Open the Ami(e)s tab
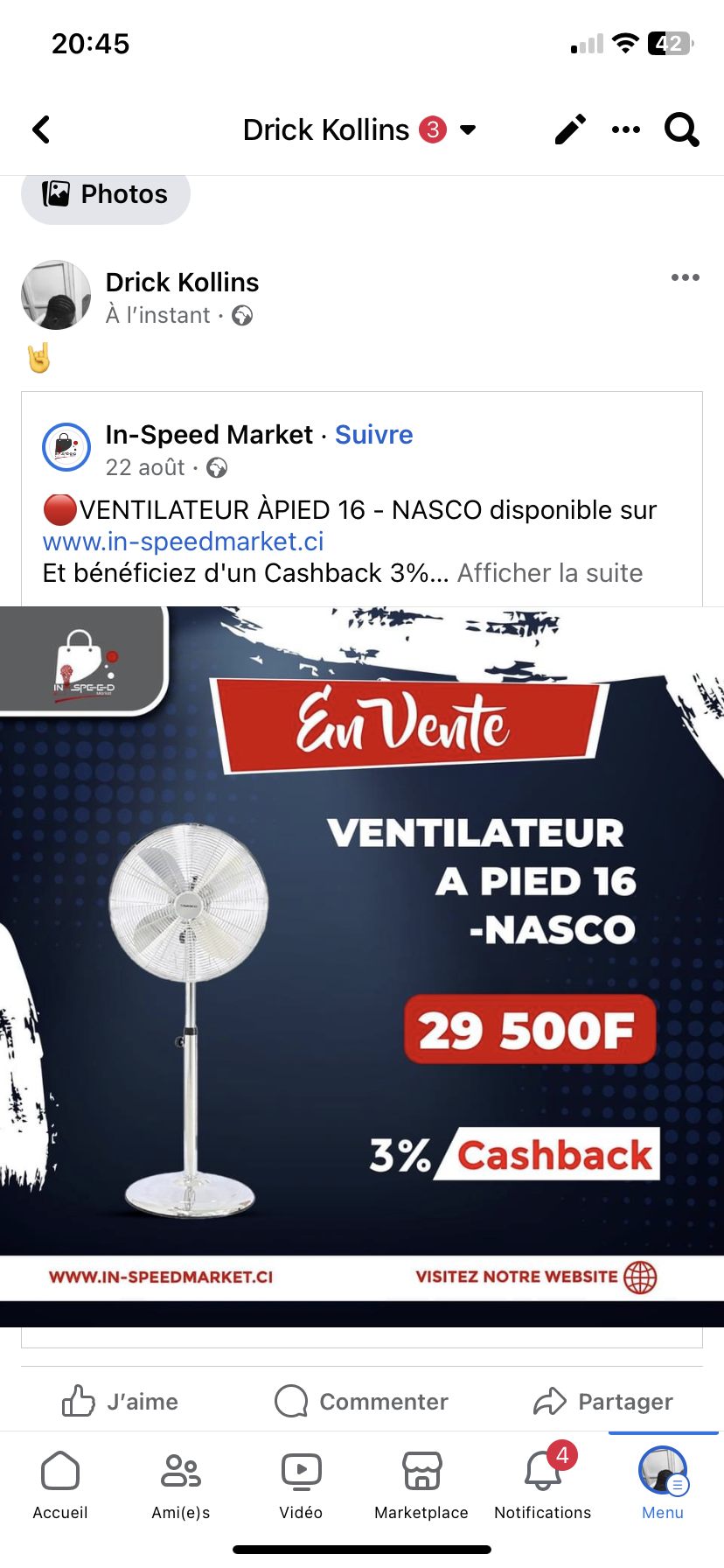This screenshot has width=724, height=1568. click(x=181, y=1483)
